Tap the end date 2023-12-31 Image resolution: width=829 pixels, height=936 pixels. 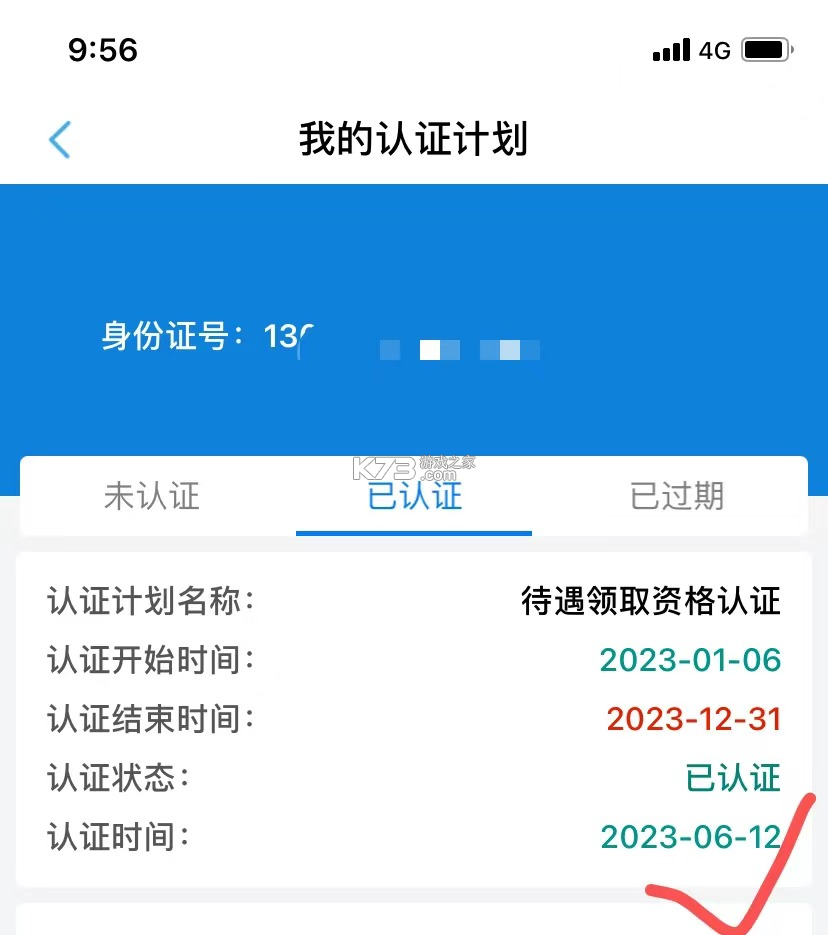695,720
